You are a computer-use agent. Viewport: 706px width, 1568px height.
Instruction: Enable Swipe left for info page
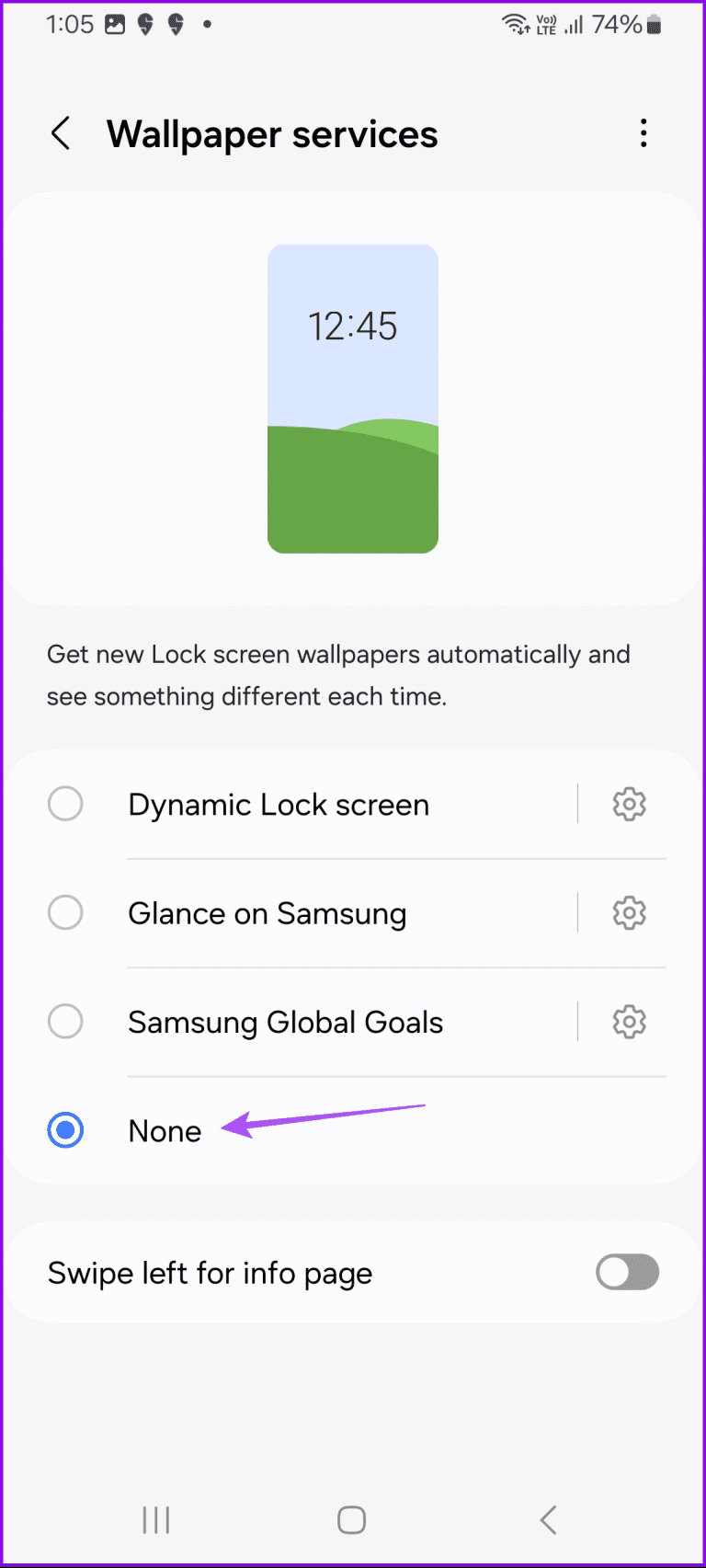pos(627,1272)
